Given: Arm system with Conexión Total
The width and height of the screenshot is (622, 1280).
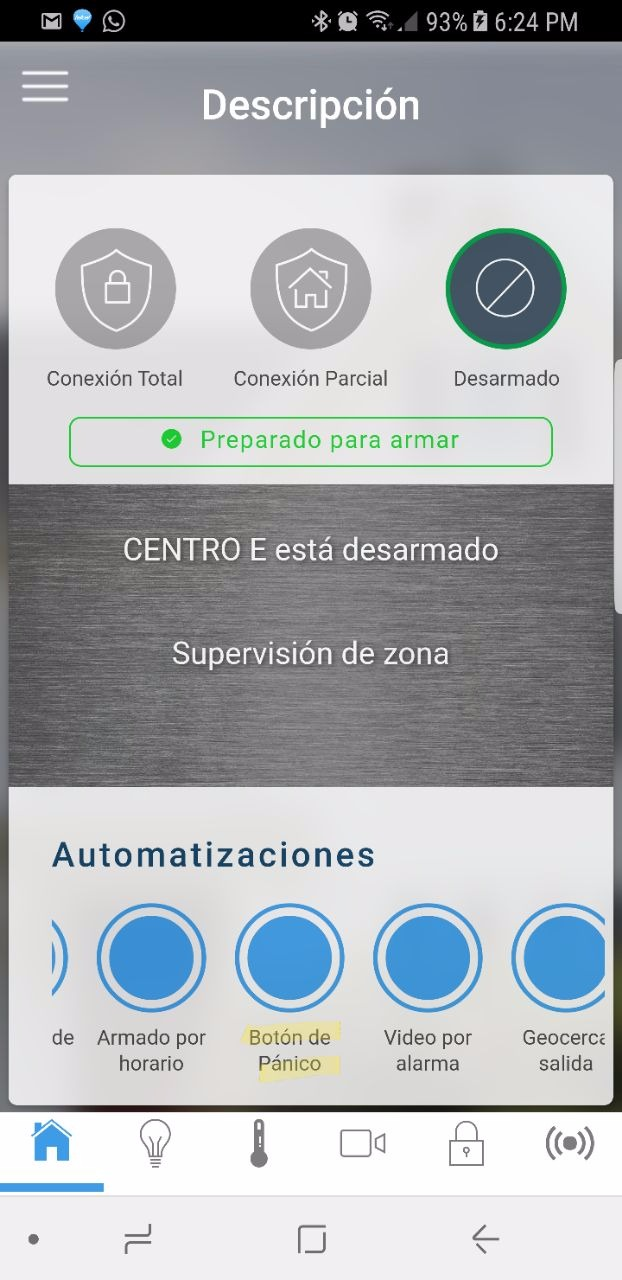Looking at the screenshot, I should point(115,289).
